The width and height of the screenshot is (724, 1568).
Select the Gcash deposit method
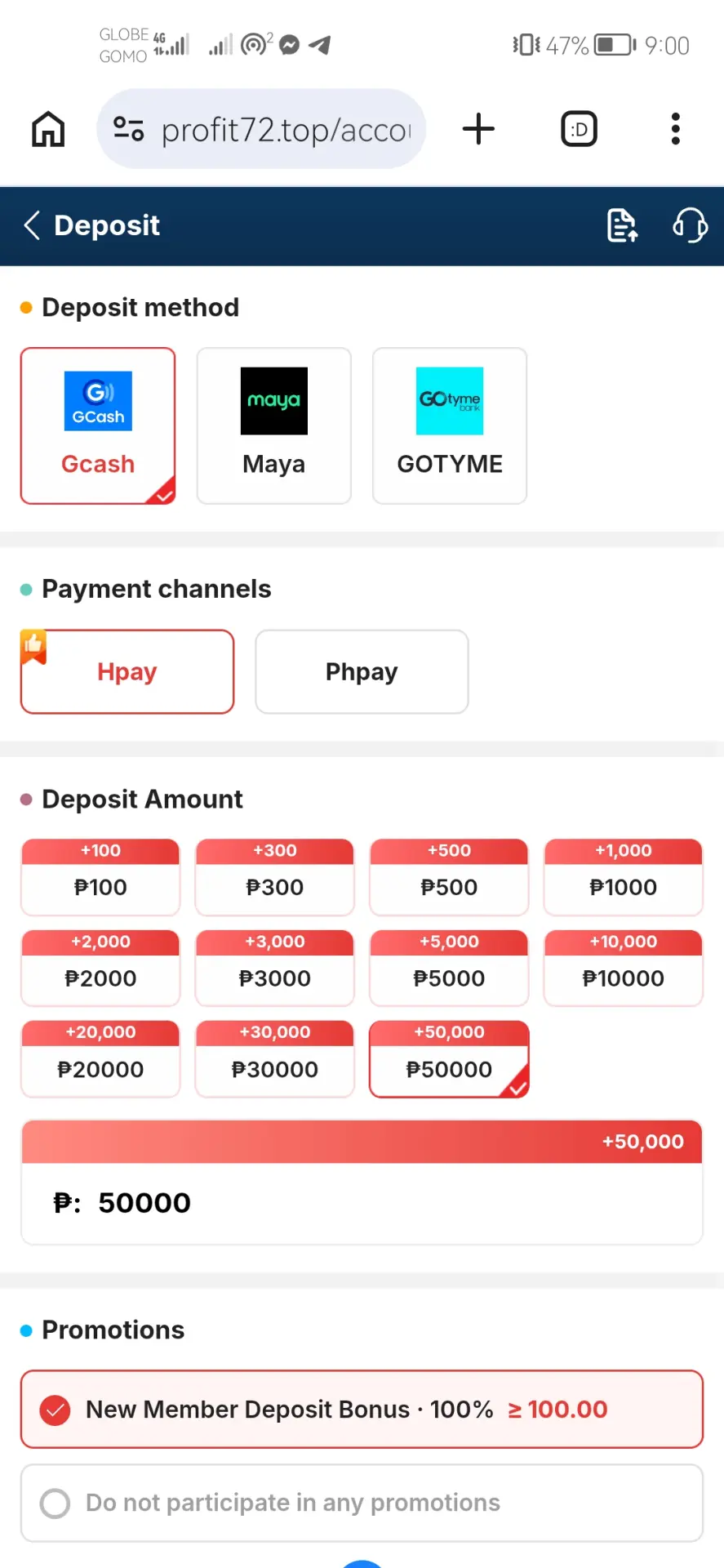tap(98, 425)
